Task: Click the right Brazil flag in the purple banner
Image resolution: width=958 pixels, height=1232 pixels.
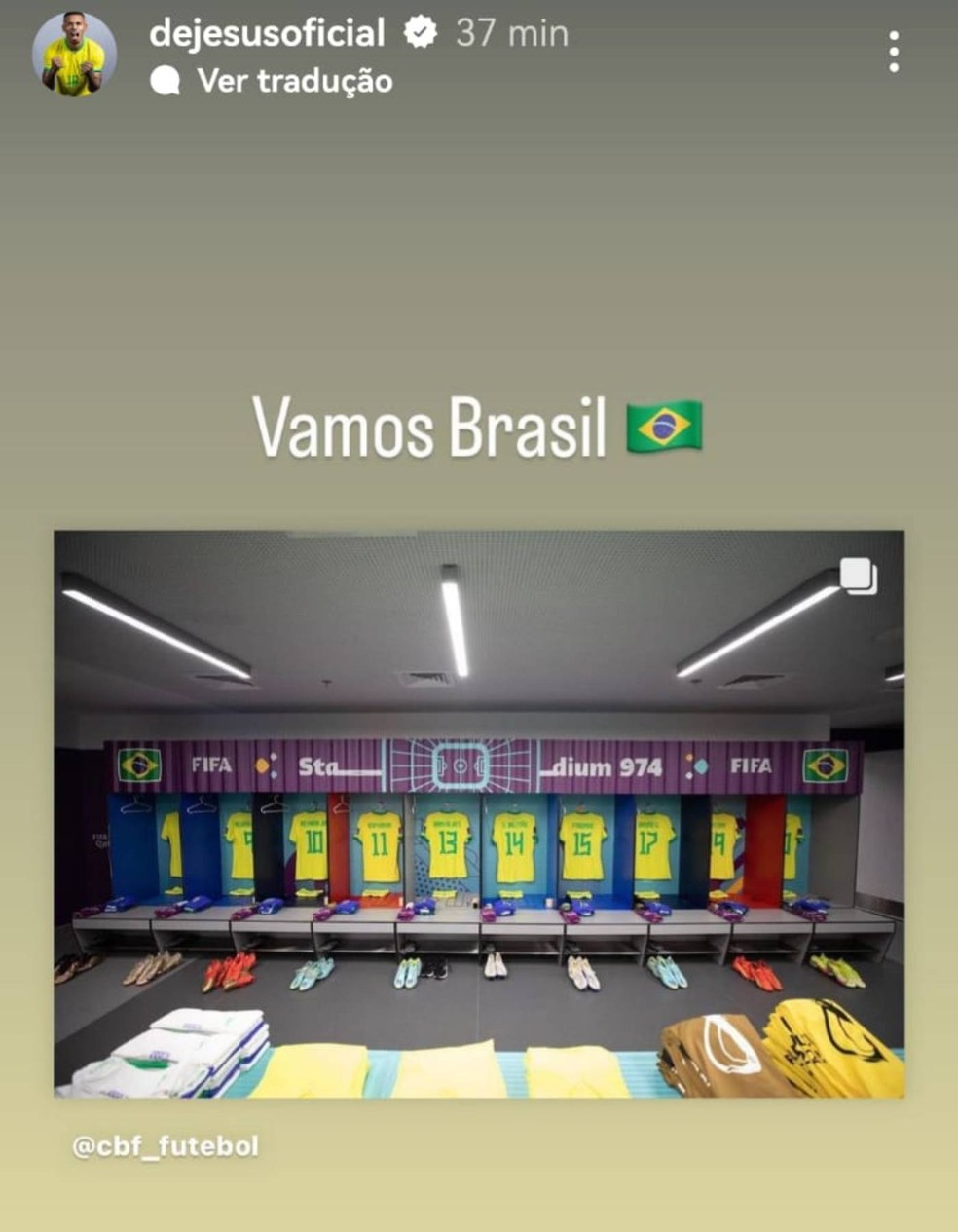Action: (x=823, y=766)
